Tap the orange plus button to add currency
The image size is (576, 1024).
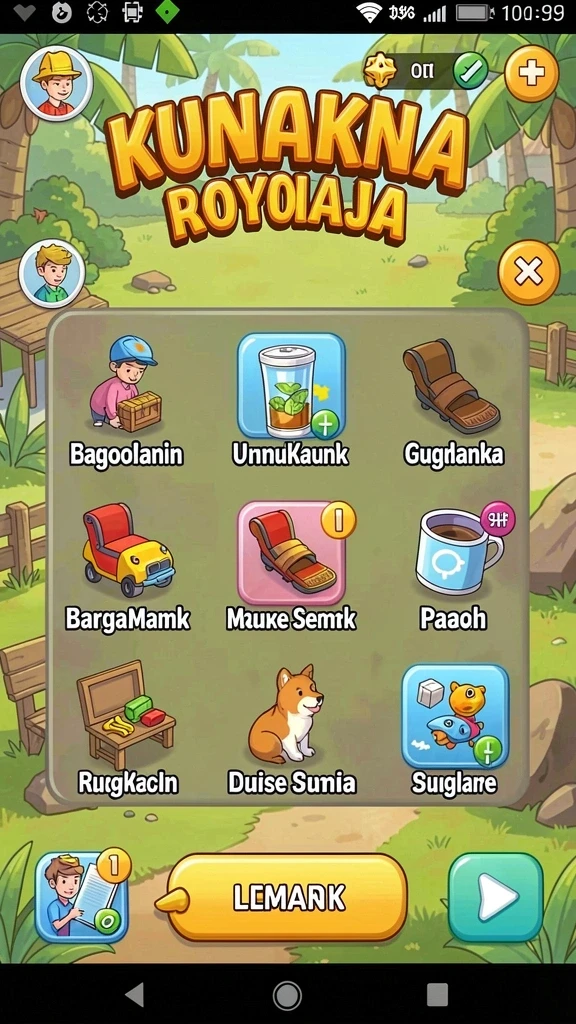532,73
